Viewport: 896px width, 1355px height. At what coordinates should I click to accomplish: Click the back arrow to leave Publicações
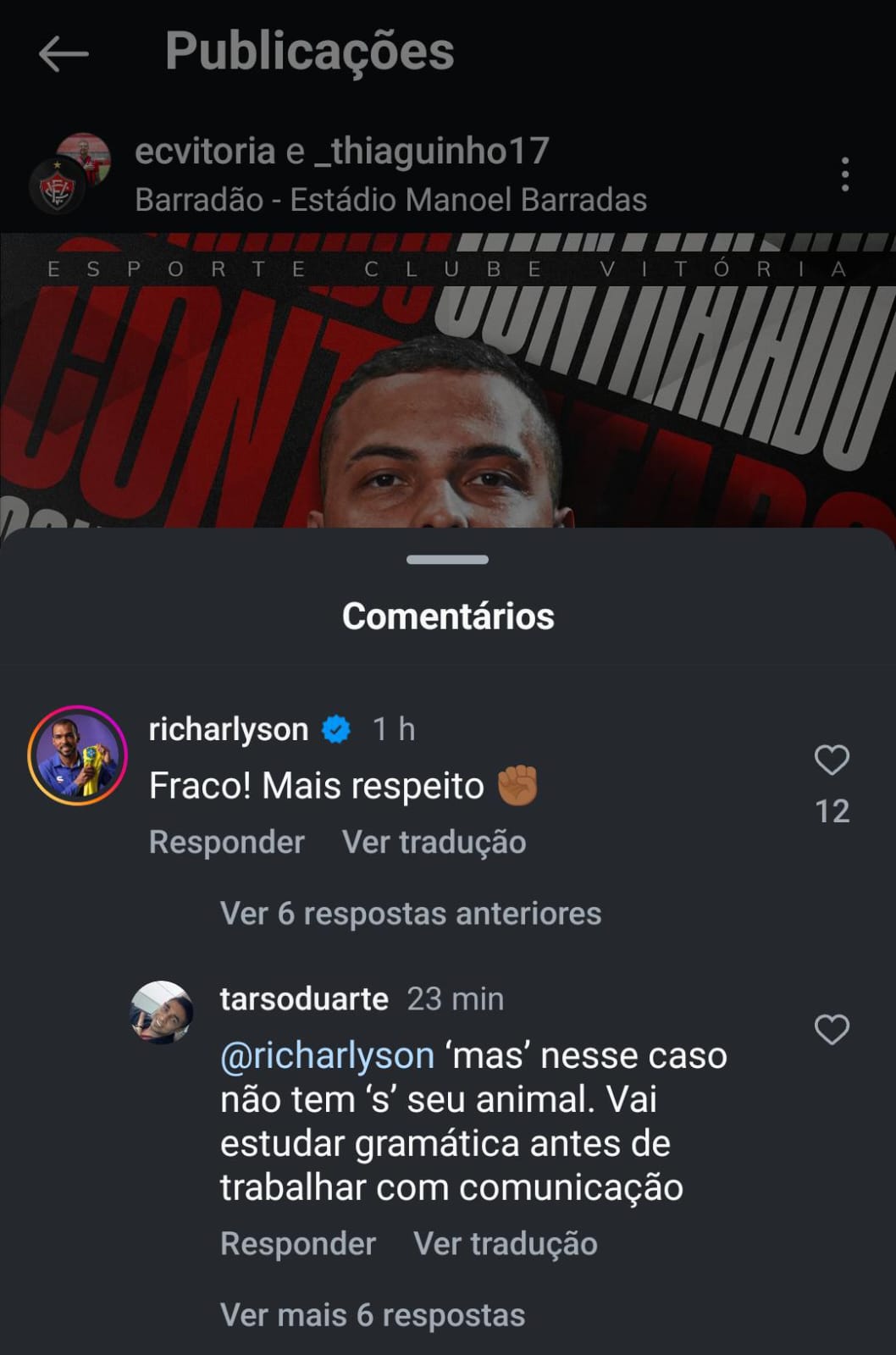[64, 51]
